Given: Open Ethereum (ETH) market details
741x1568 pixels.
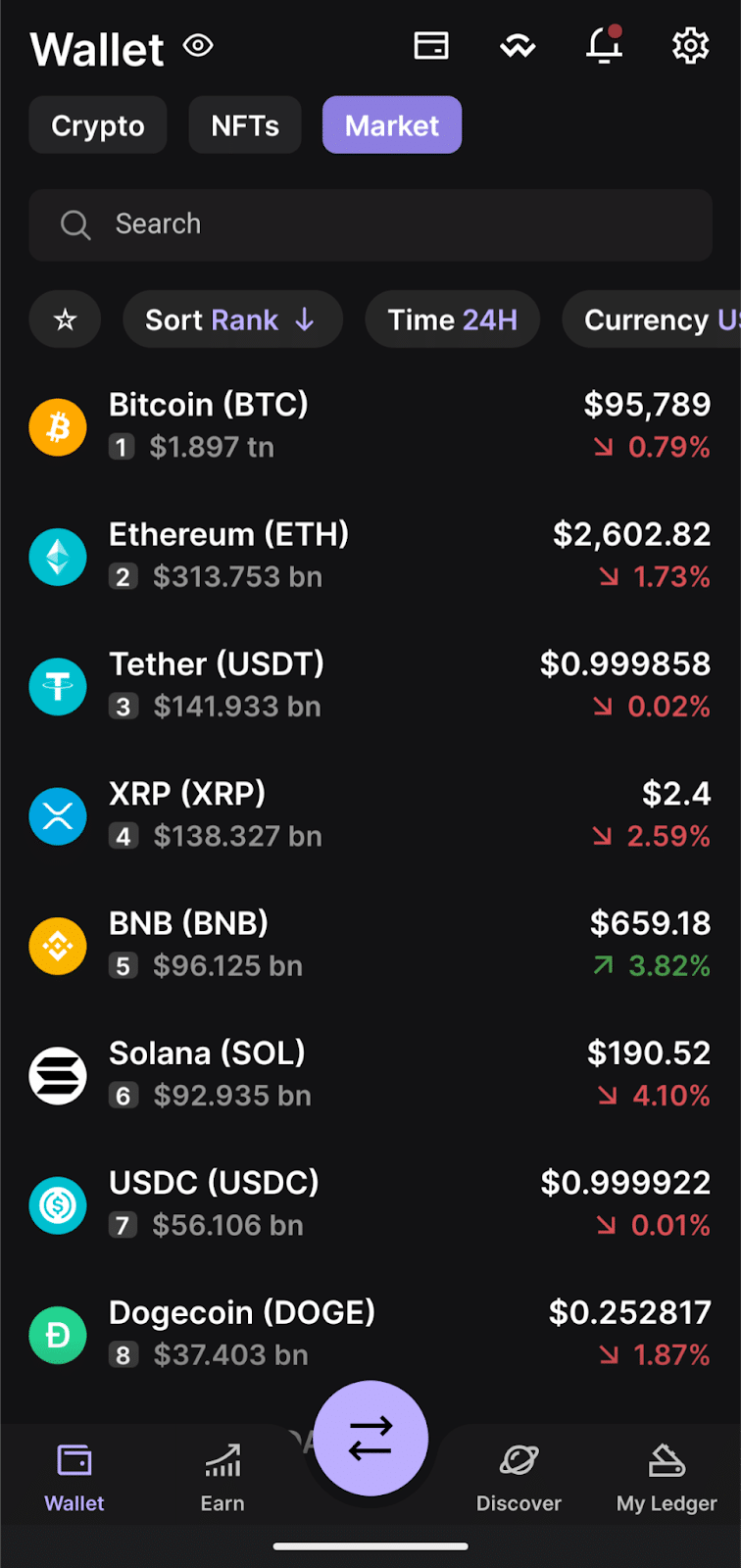Looking at the screenshot, I should [370, 556].
